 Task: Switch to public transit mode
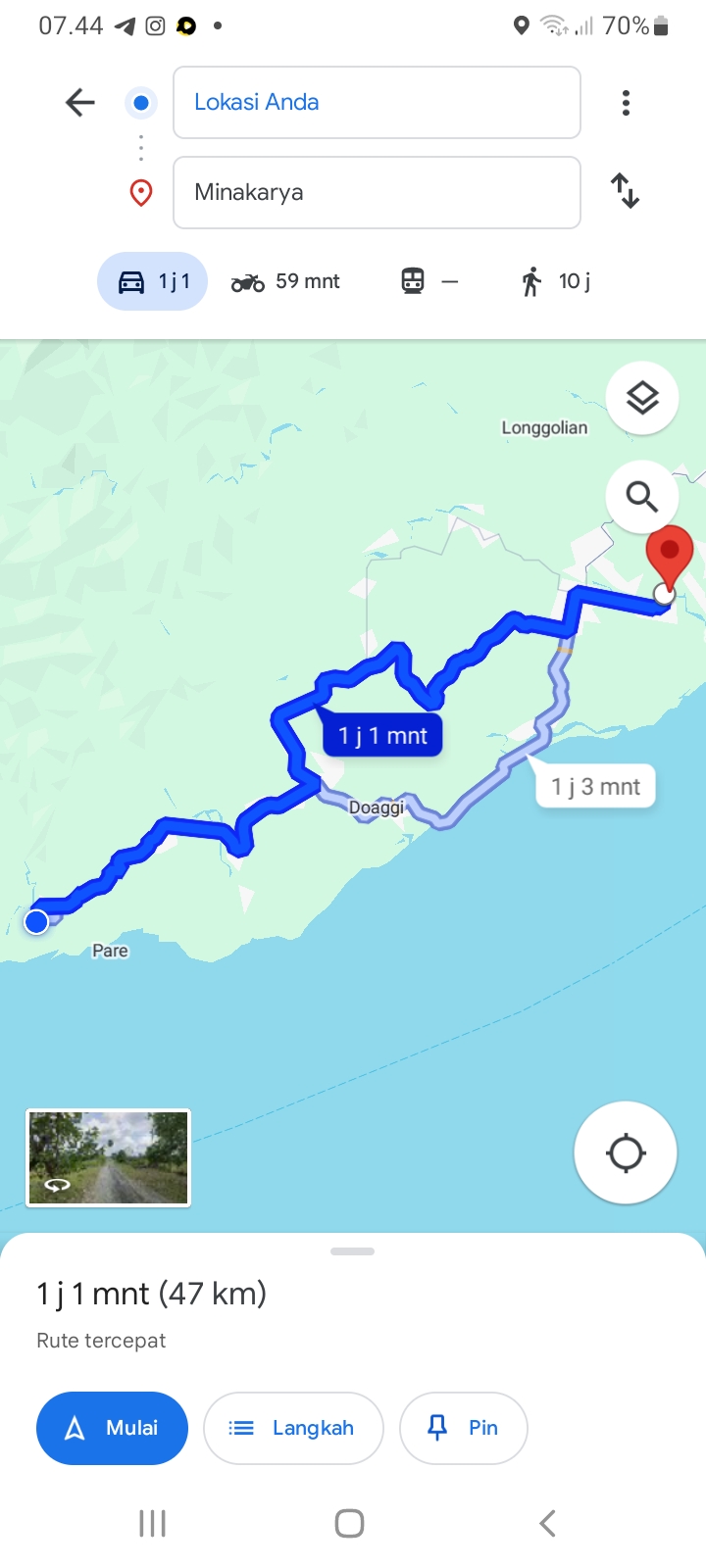tap(429, 282)
